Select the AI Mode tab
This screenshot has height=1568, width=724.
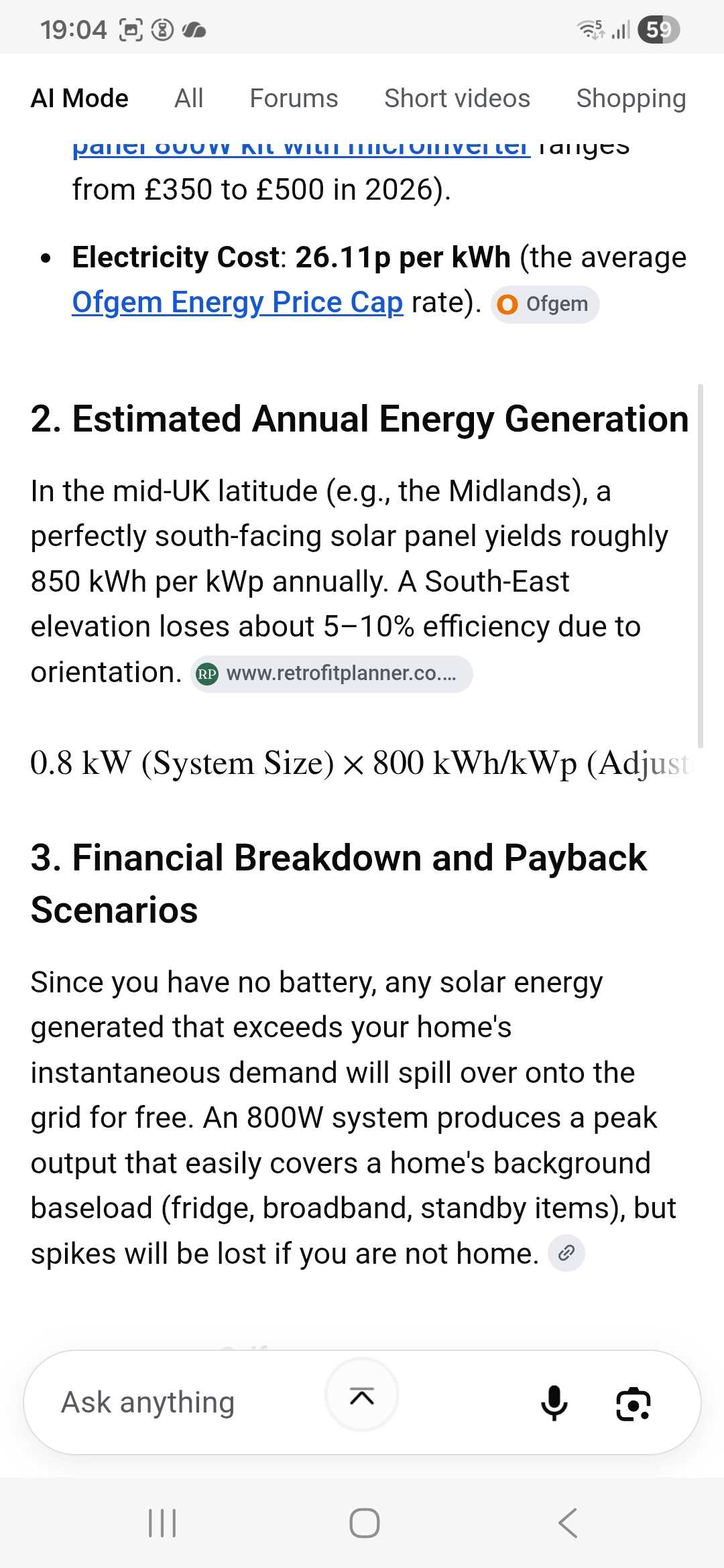point(79,99)
